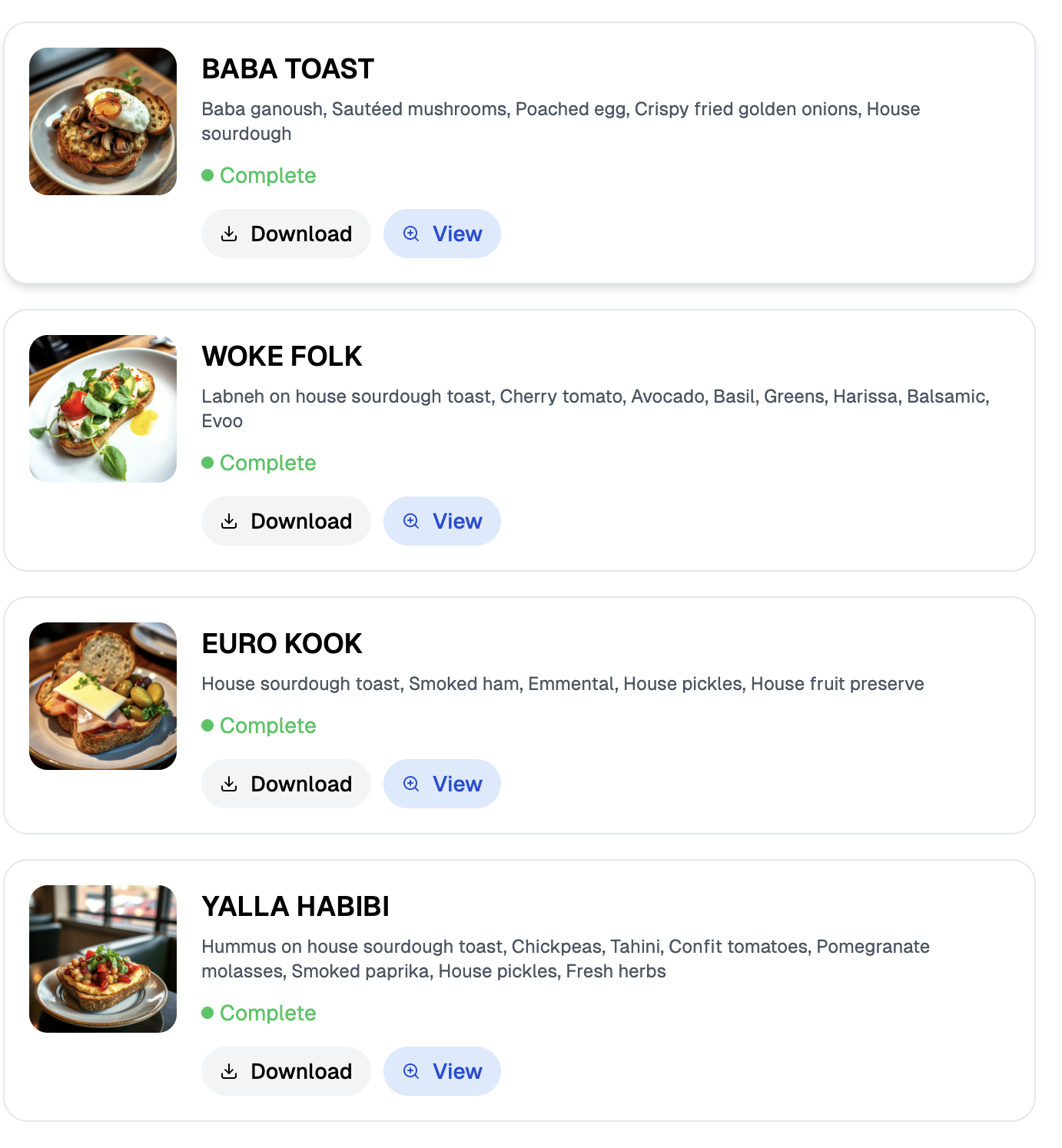Click the download icon on Woke Folk card
Screen dimensions: 1062x1148
point(230,520)
